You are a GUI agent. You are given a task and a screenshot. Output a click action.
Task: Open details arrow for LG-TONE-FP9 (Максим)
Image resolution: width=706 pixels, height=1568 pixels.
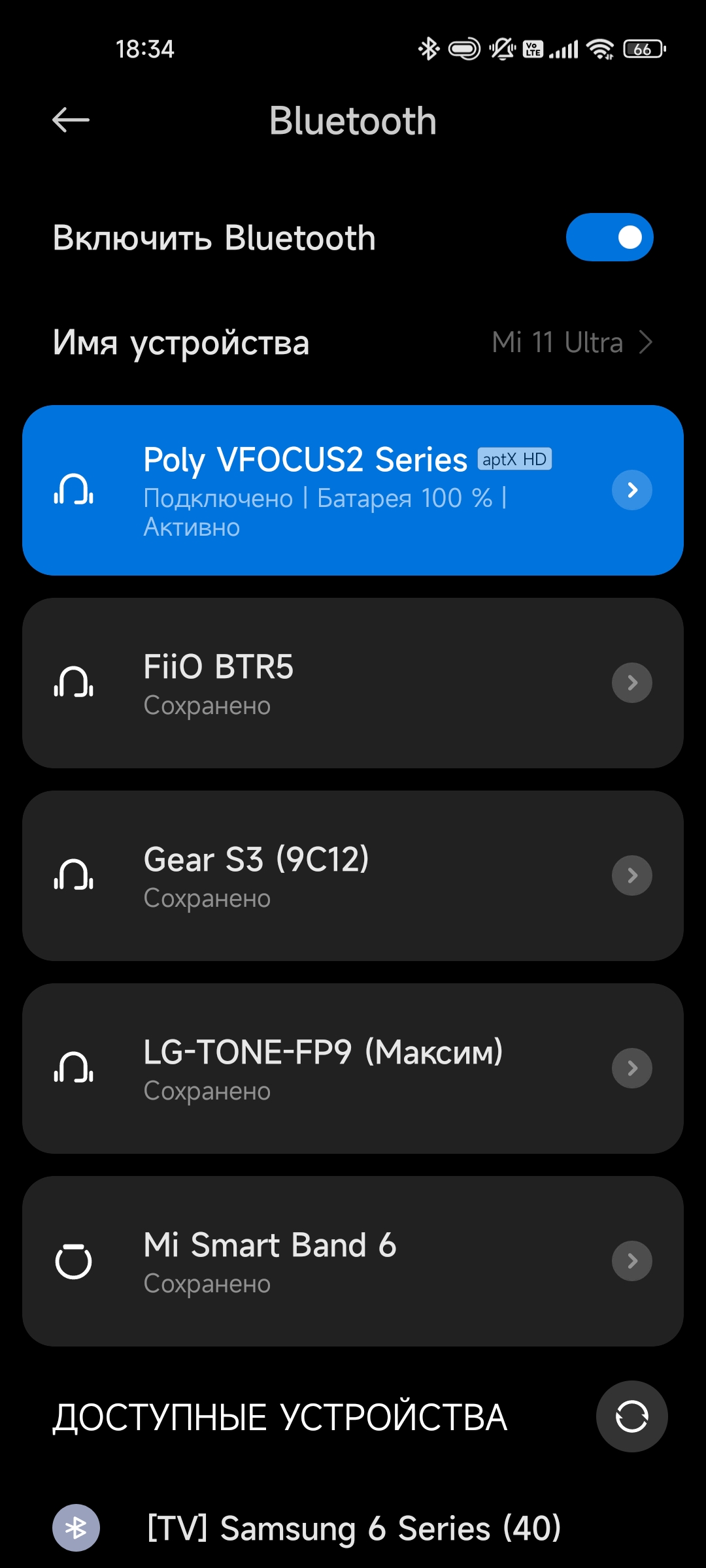point(631,1068)
